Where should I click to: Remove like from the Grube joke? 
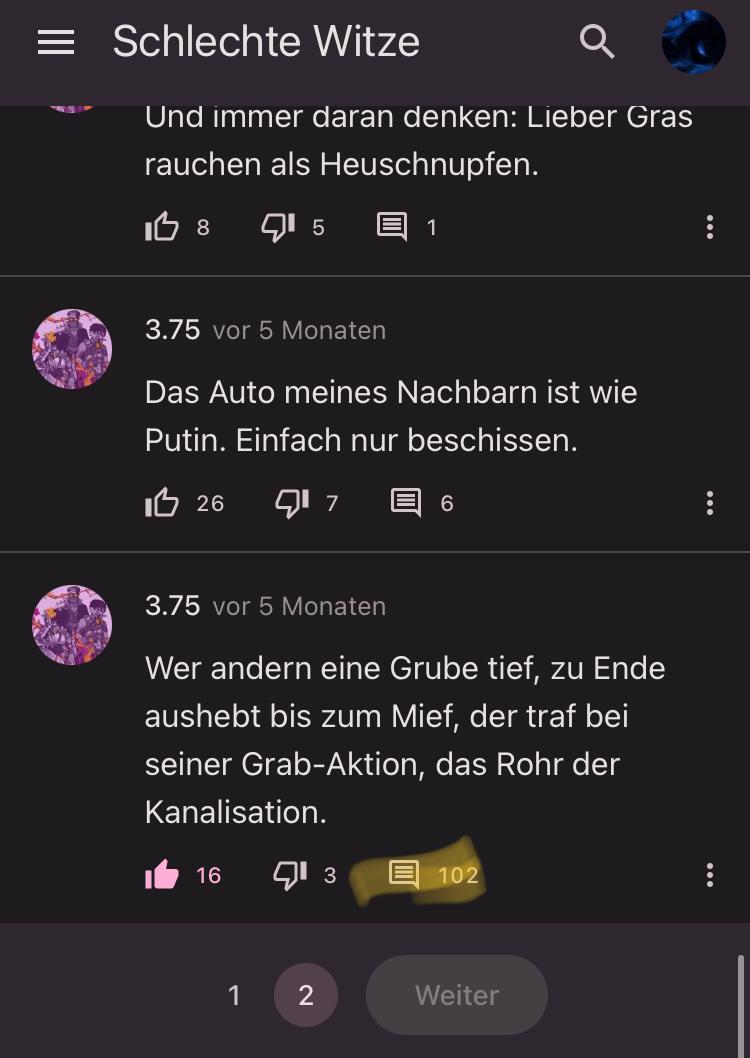pyautogui.click(x=162, y=875)
